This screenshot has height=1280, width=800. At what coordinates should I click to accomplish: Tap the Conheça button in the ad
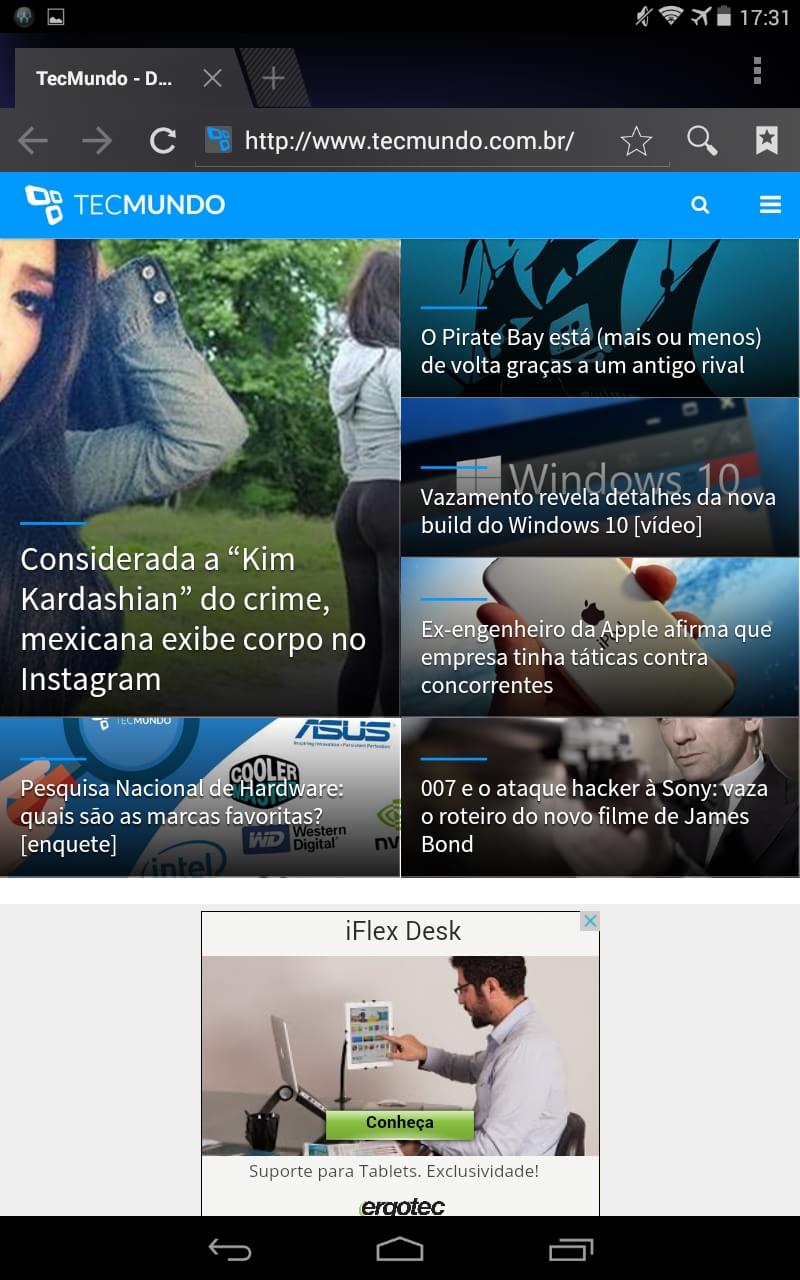point(399,1123)
